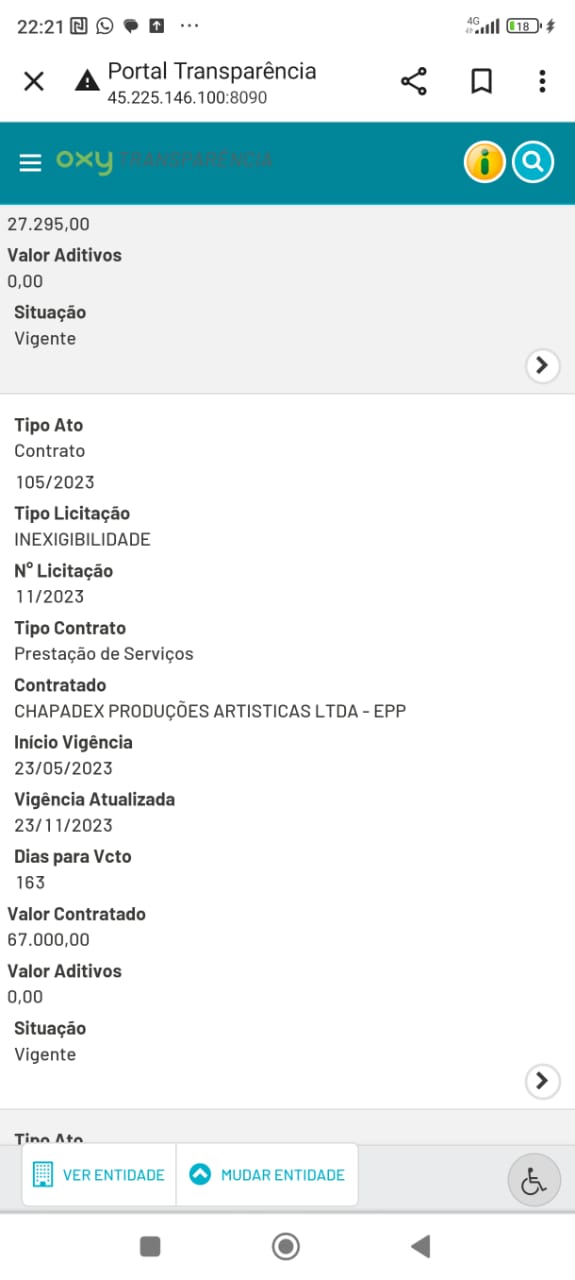
Task: Close the Portal Transparência browser tab
Action: (33, 82)
